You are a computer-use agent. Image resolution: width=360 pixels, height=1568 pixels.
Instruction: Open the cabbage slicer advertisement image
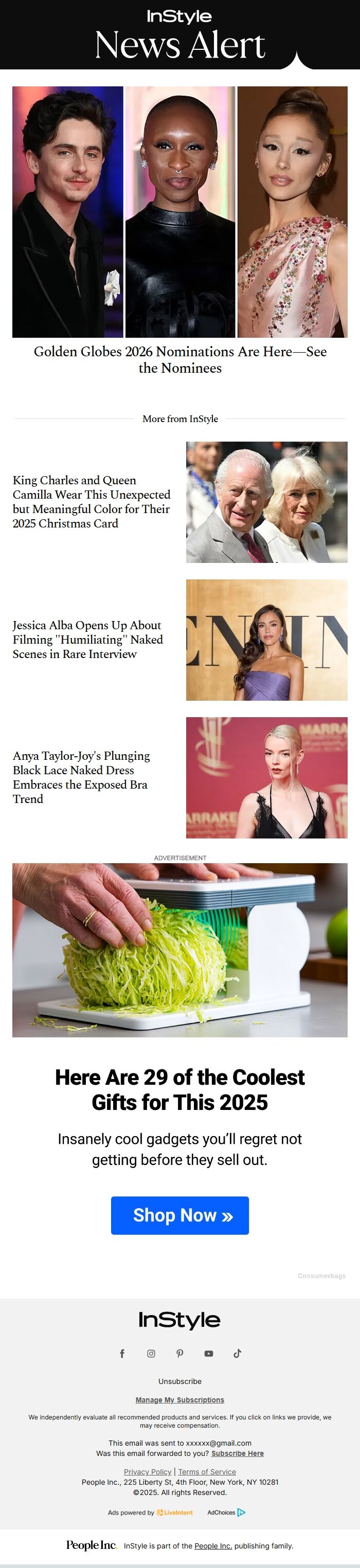click(179, 950)
